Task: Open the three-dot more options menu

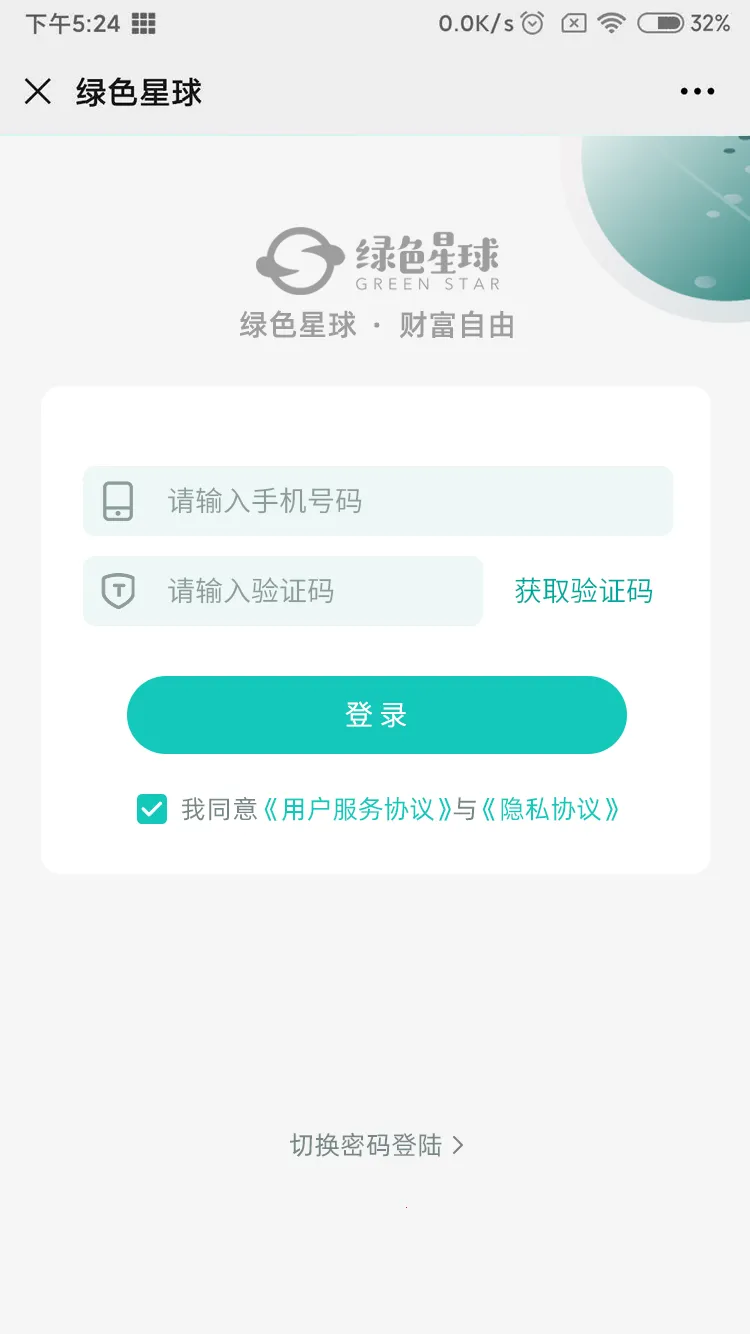Action: pos(697,91)
